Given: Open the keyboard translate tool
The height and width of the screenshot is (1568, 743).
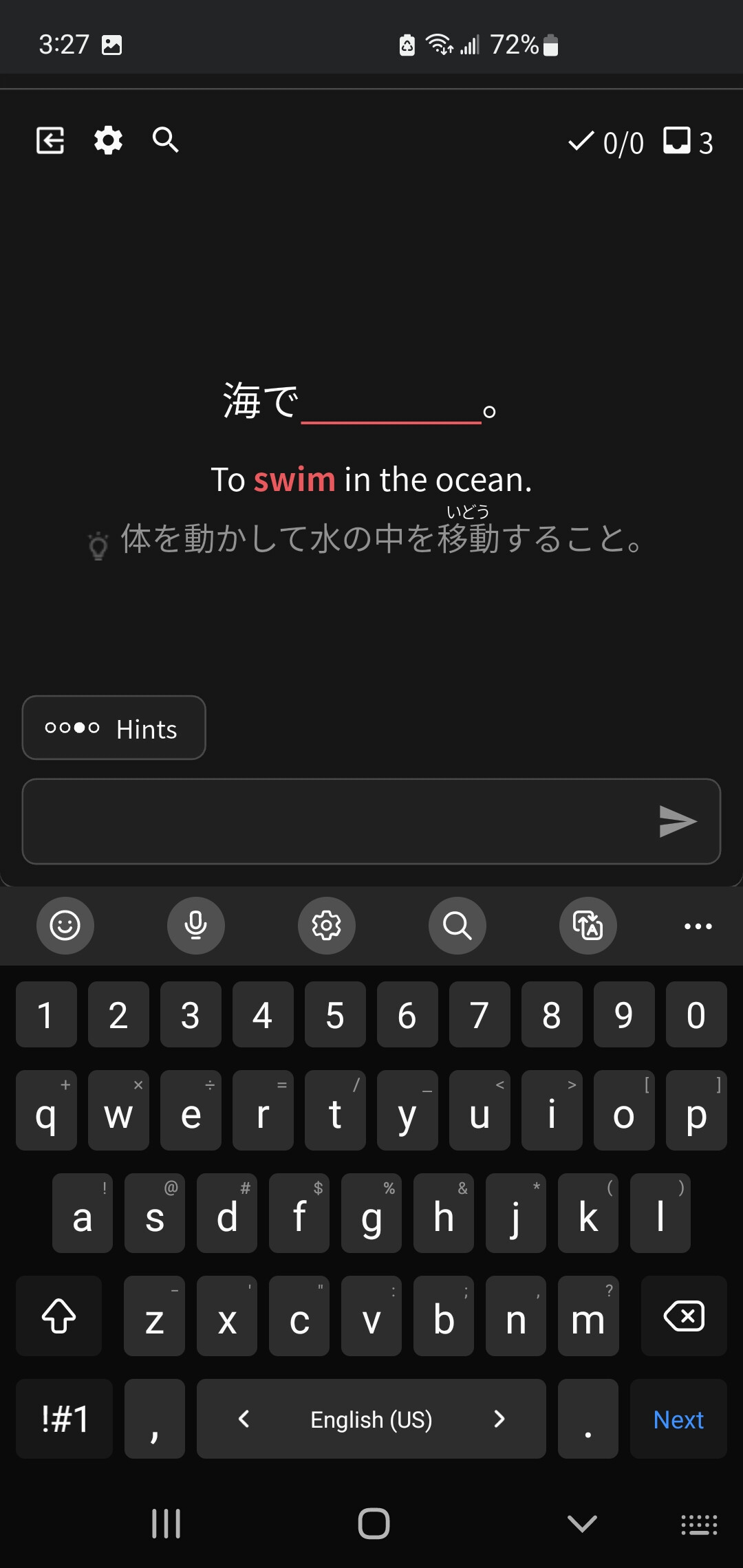Looking at the screenshot, I should pyautogui.click(x=588, y=926).
